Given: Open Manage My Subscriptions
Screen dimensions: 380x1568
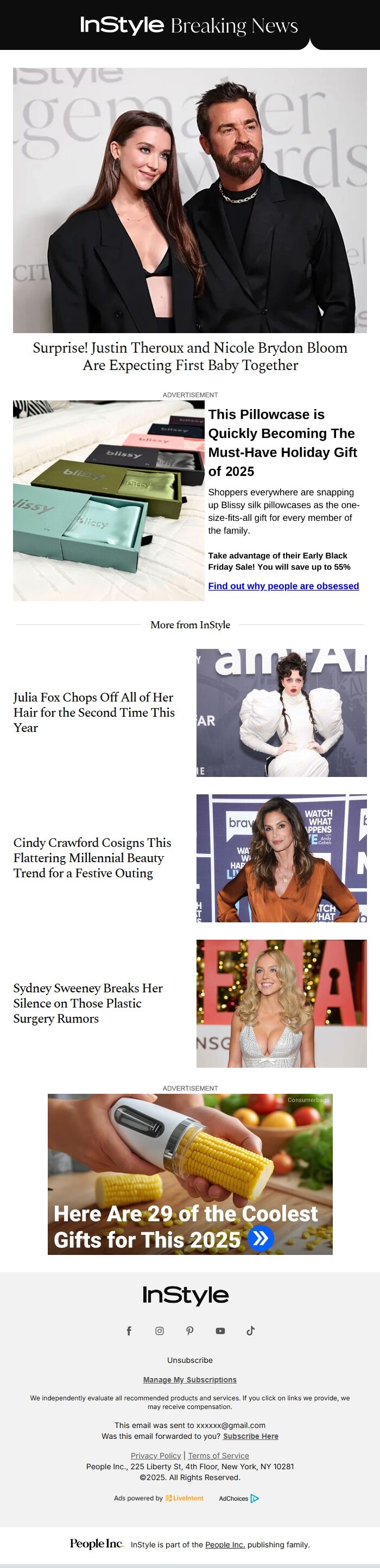Looking at the screenshot, I should pos(190,1380).
